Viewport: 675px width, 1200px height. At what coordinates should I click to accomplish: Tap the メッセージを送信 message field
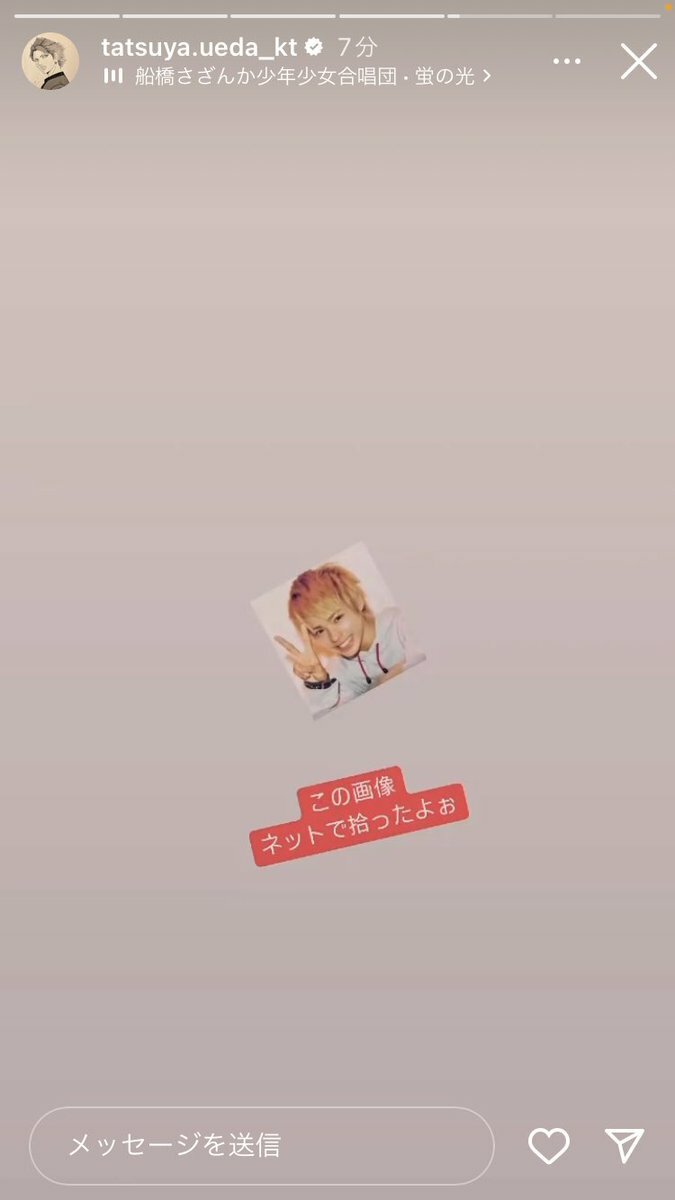(x=262, y=1145)
